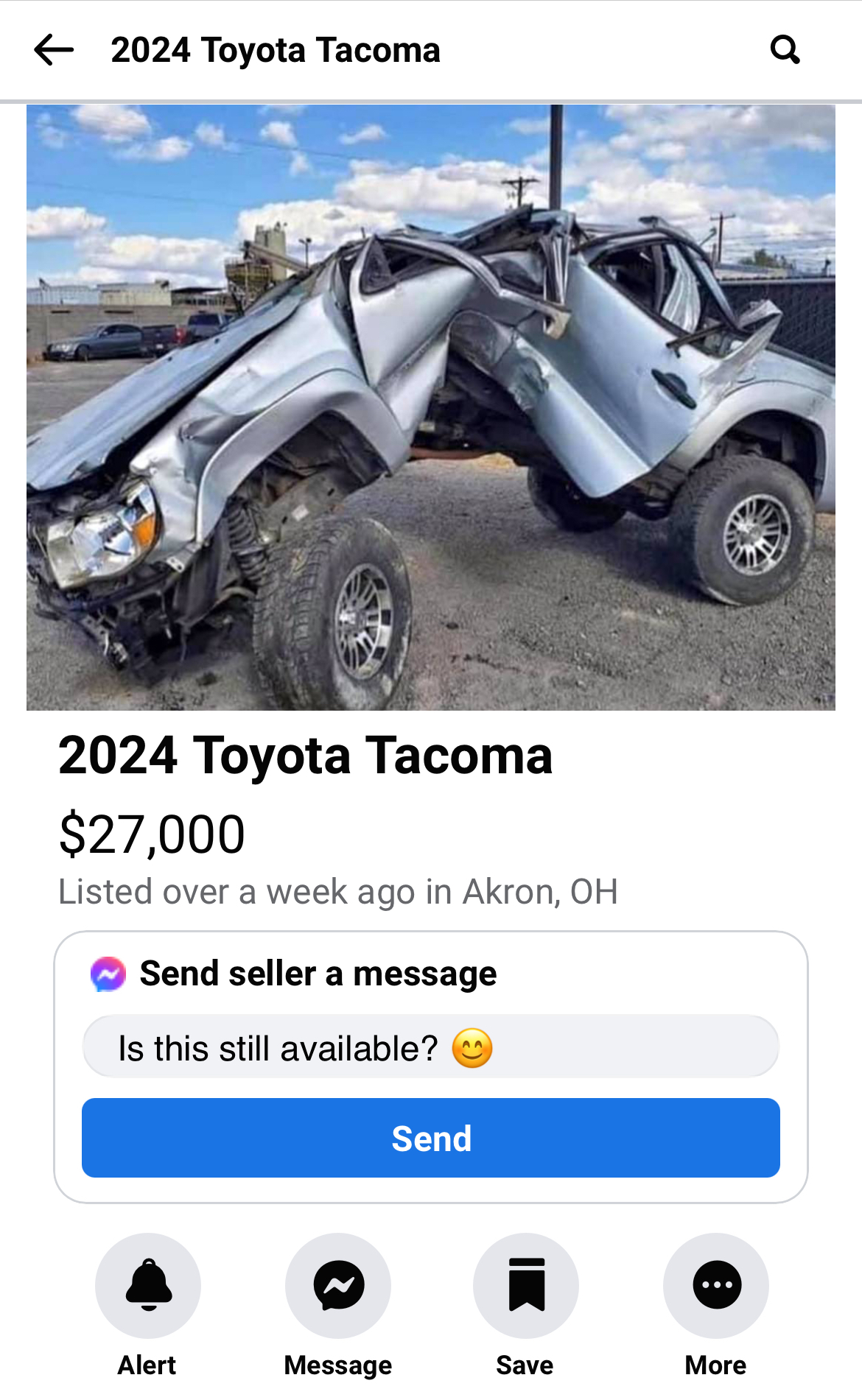Open search via the magnifier icon
Screen dimensions: 862x1400
pos(785,50)
